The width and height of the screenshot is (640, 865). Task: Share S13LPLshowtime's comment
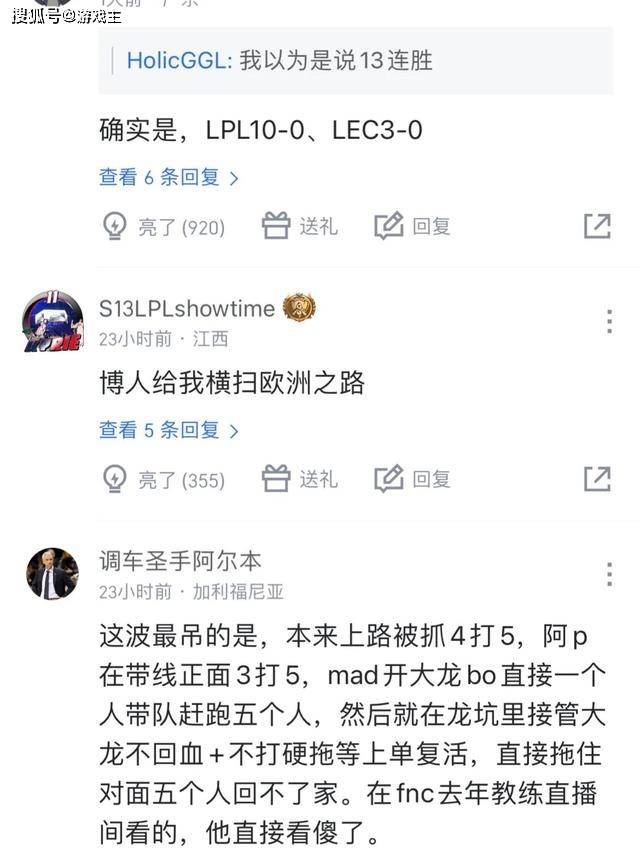click(597, 479)
